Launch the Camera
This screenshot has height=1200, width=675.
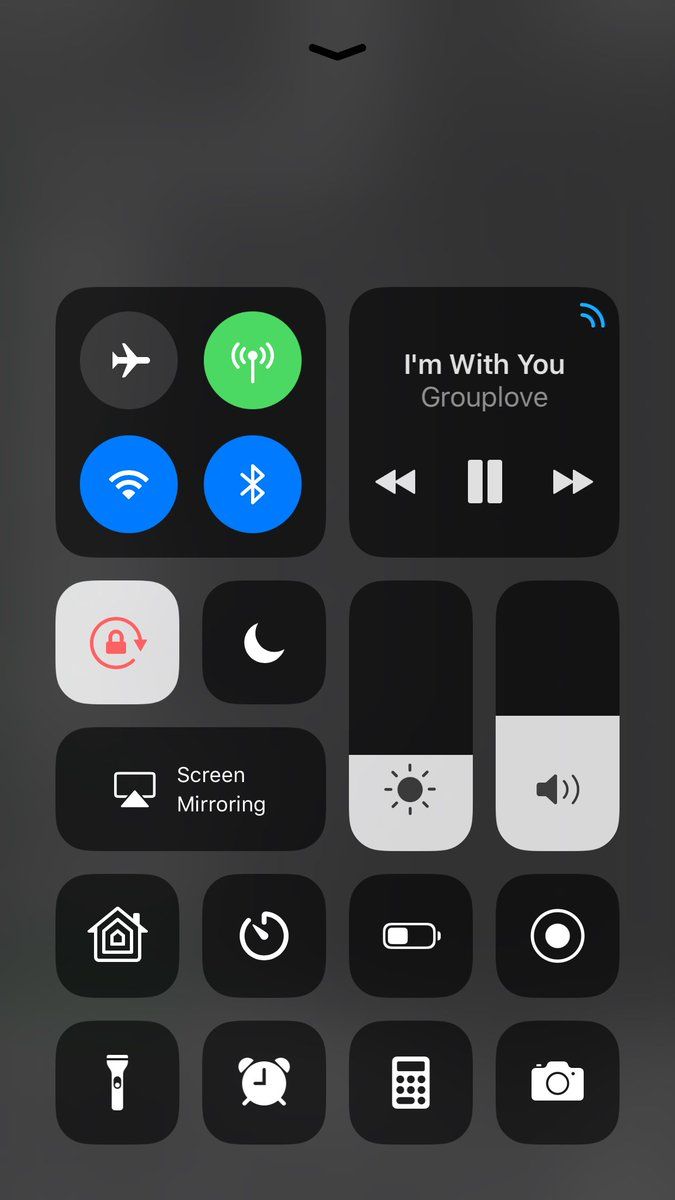point(558,1082)
